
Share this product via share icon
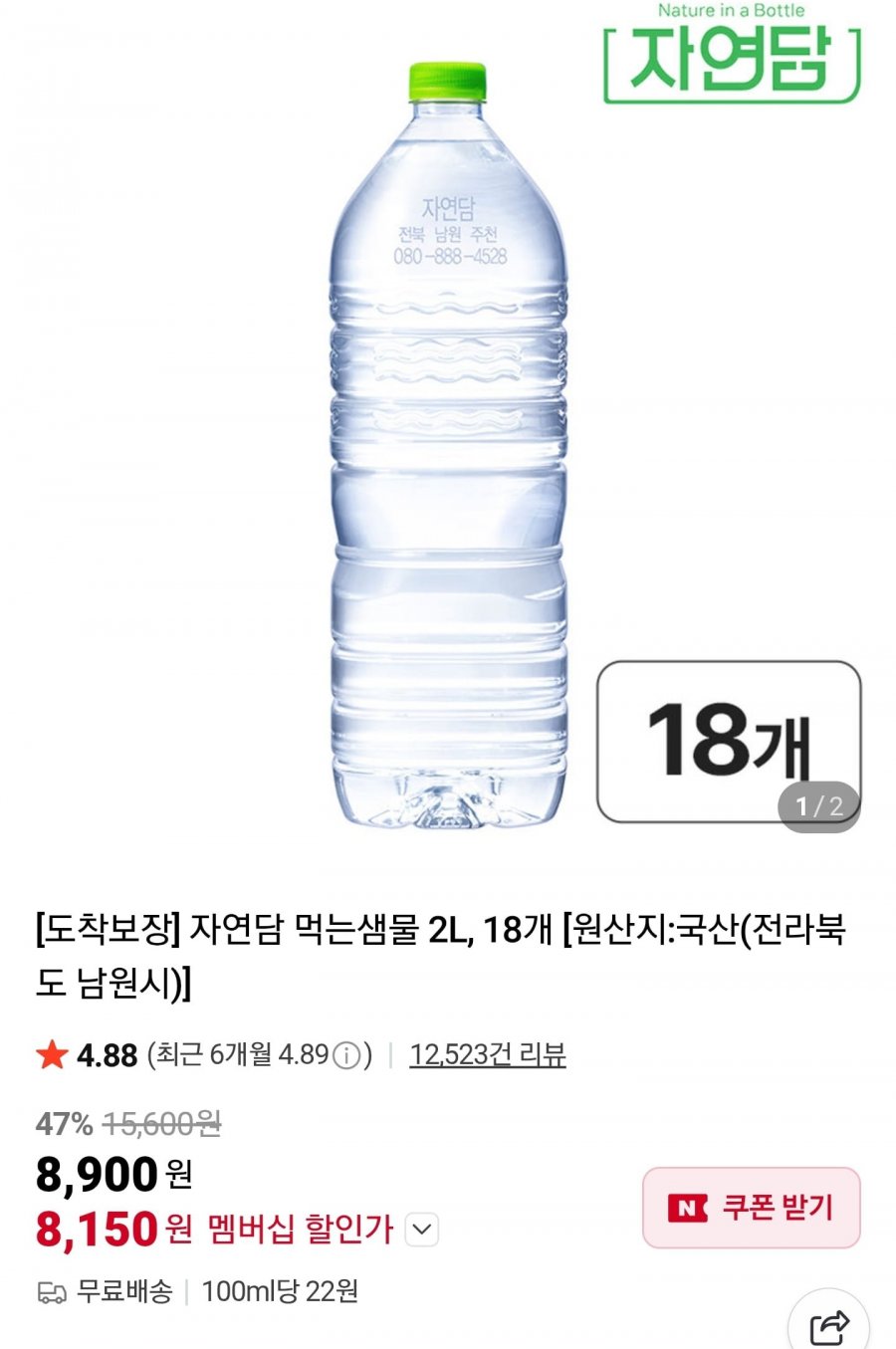pyautogui.click(x=828, y=1326)
